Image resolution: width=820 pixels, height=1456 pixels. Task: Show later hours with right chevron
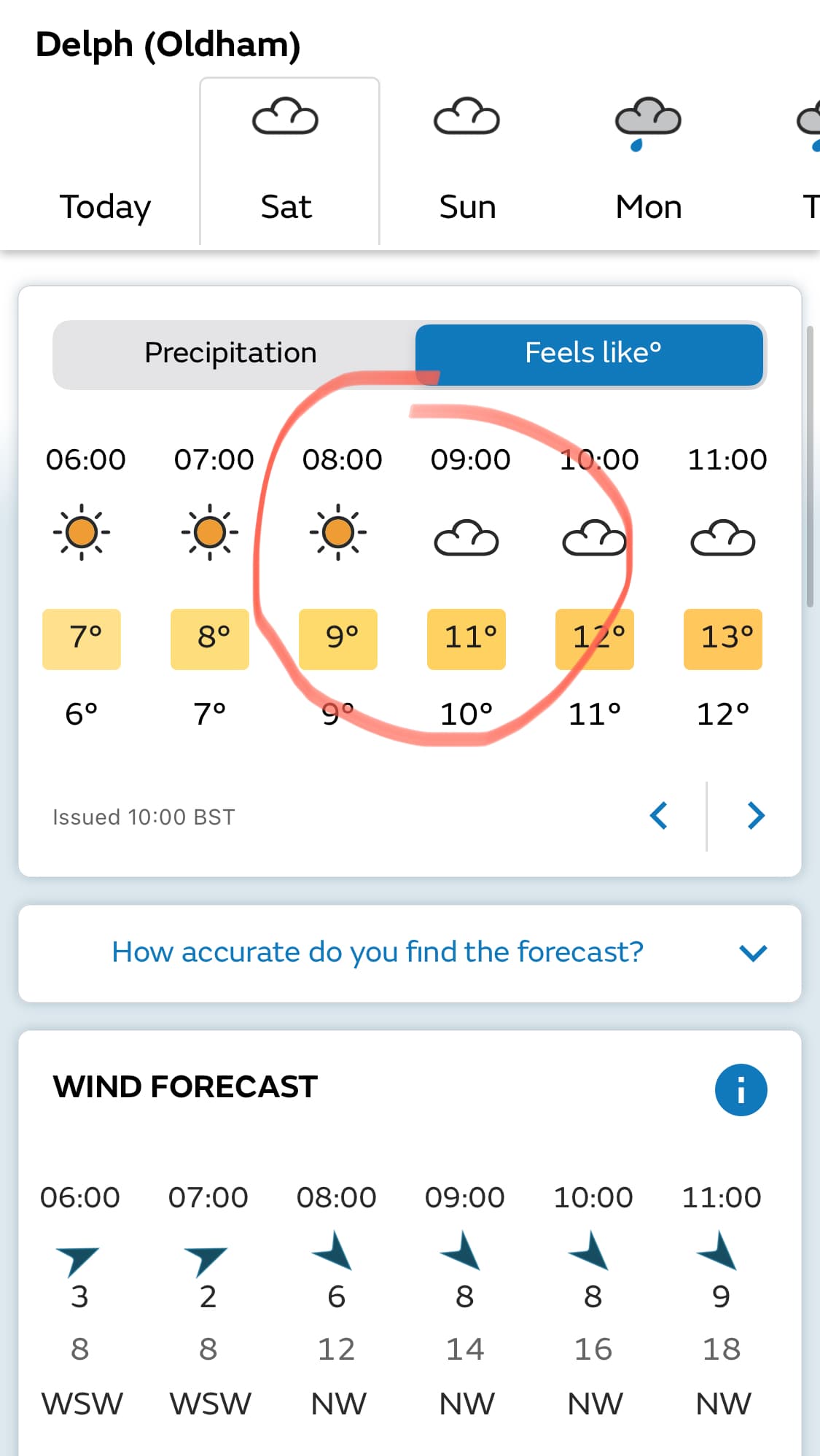tap(756, 816)
